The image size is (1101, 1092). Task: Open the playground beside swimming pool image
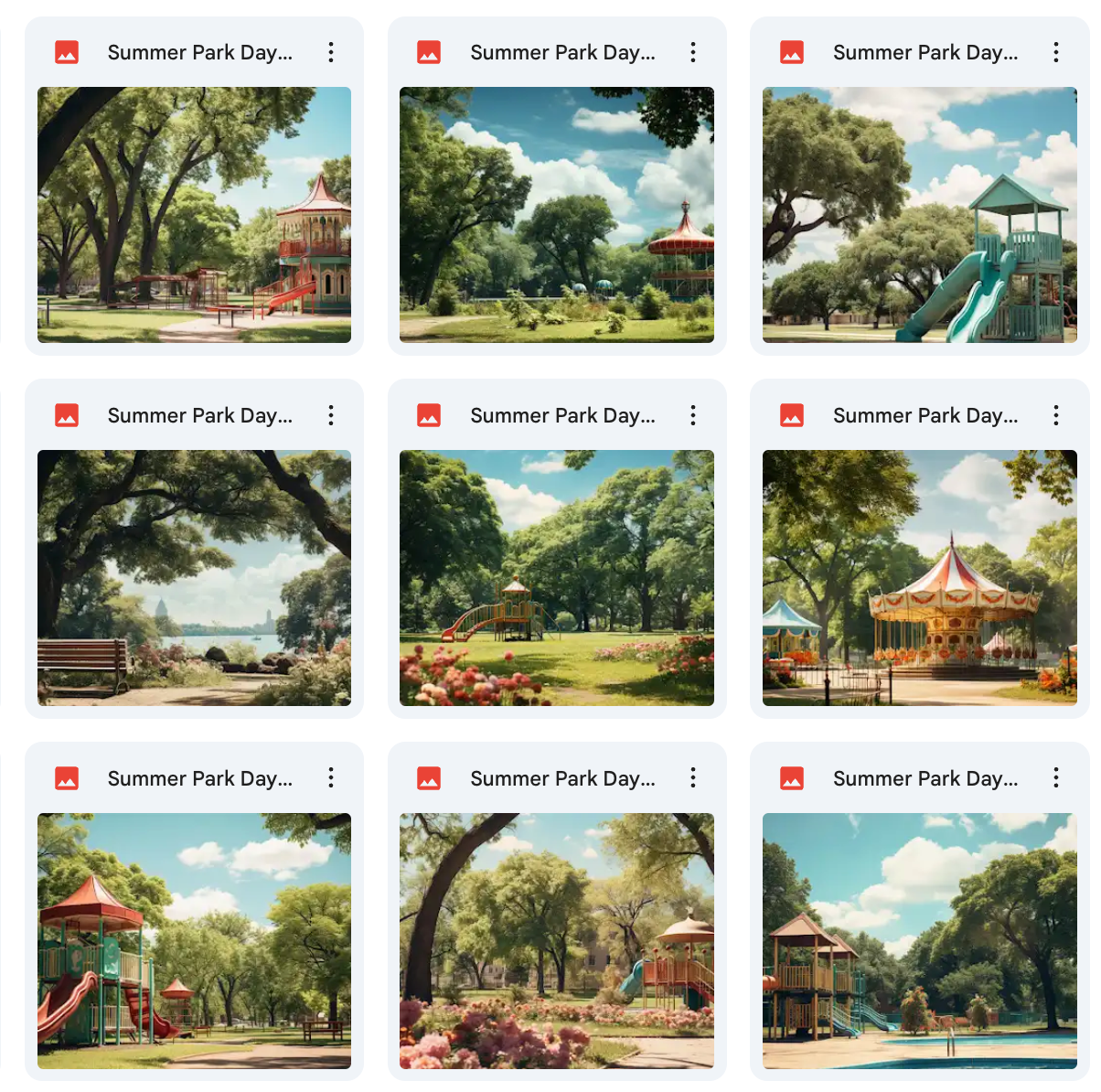point(919,940)
